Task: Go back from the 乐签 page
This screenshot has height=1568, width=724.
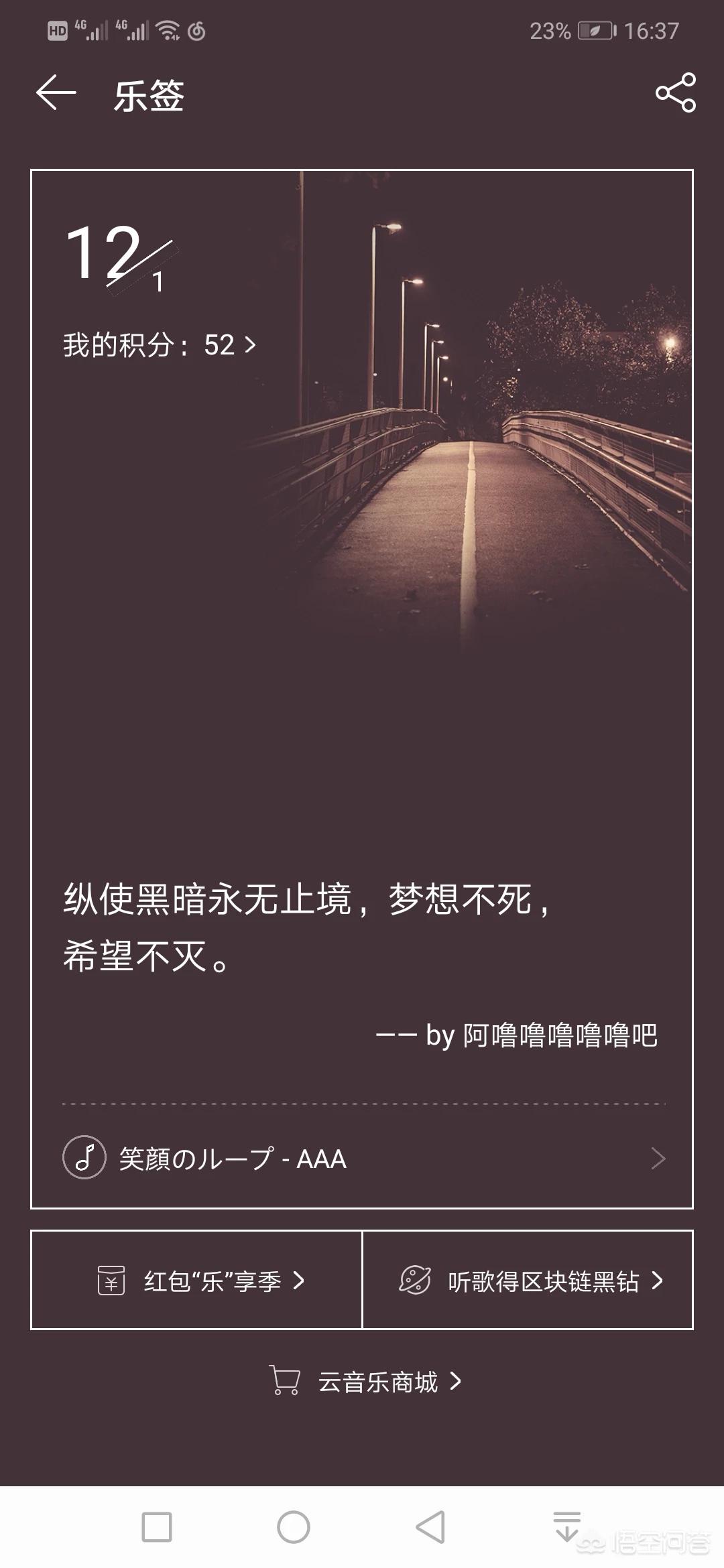Action: 56,92
